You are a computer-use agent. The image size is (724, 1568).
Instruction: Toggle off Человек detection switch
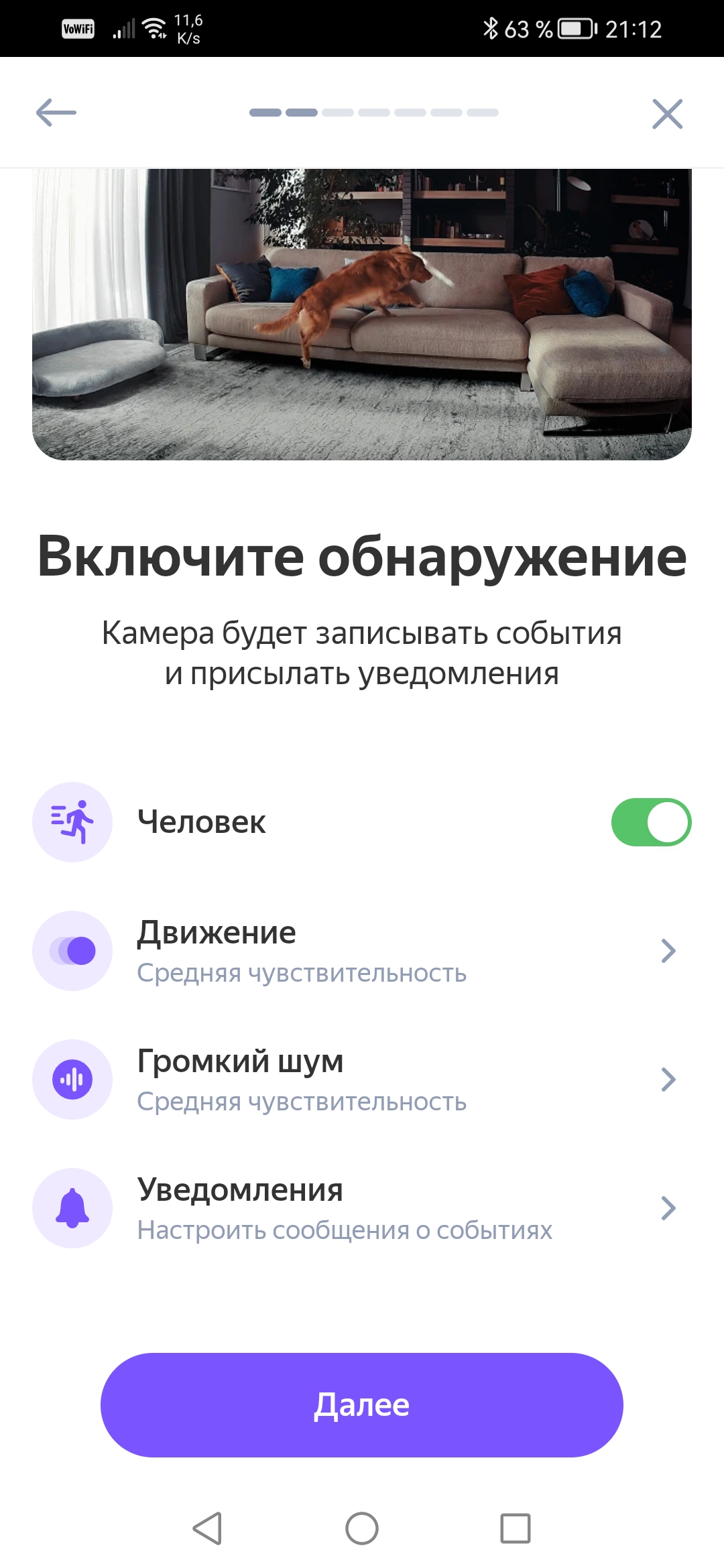click(x=651, y=822)
